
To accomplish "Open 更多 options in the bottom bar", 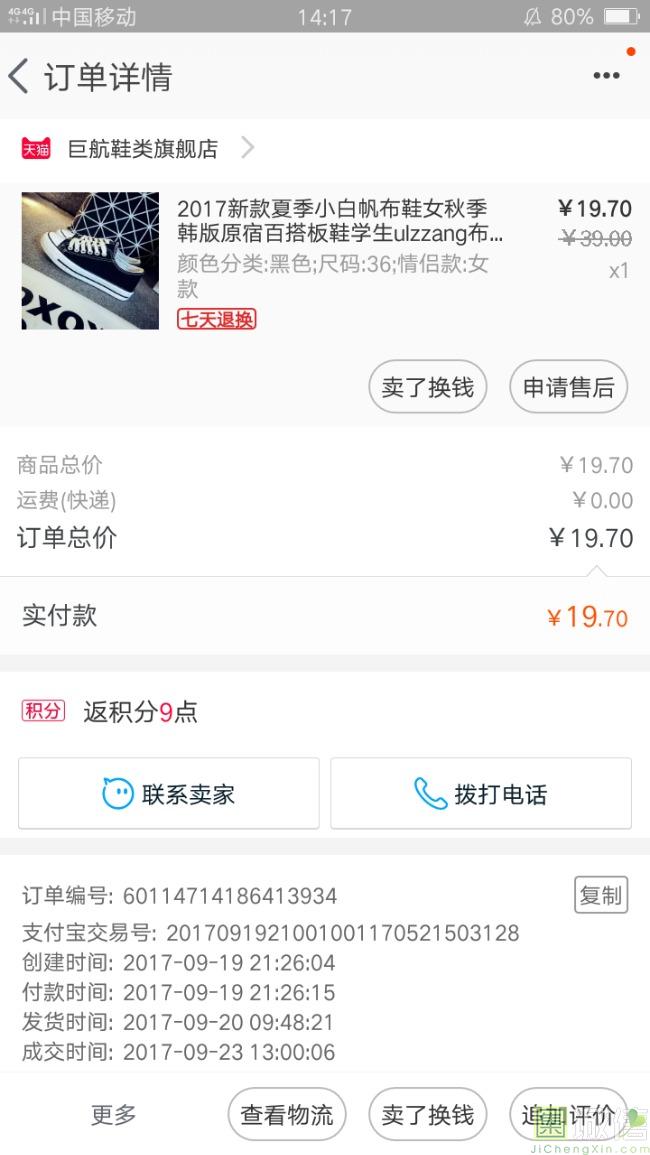I will 113,1114.
